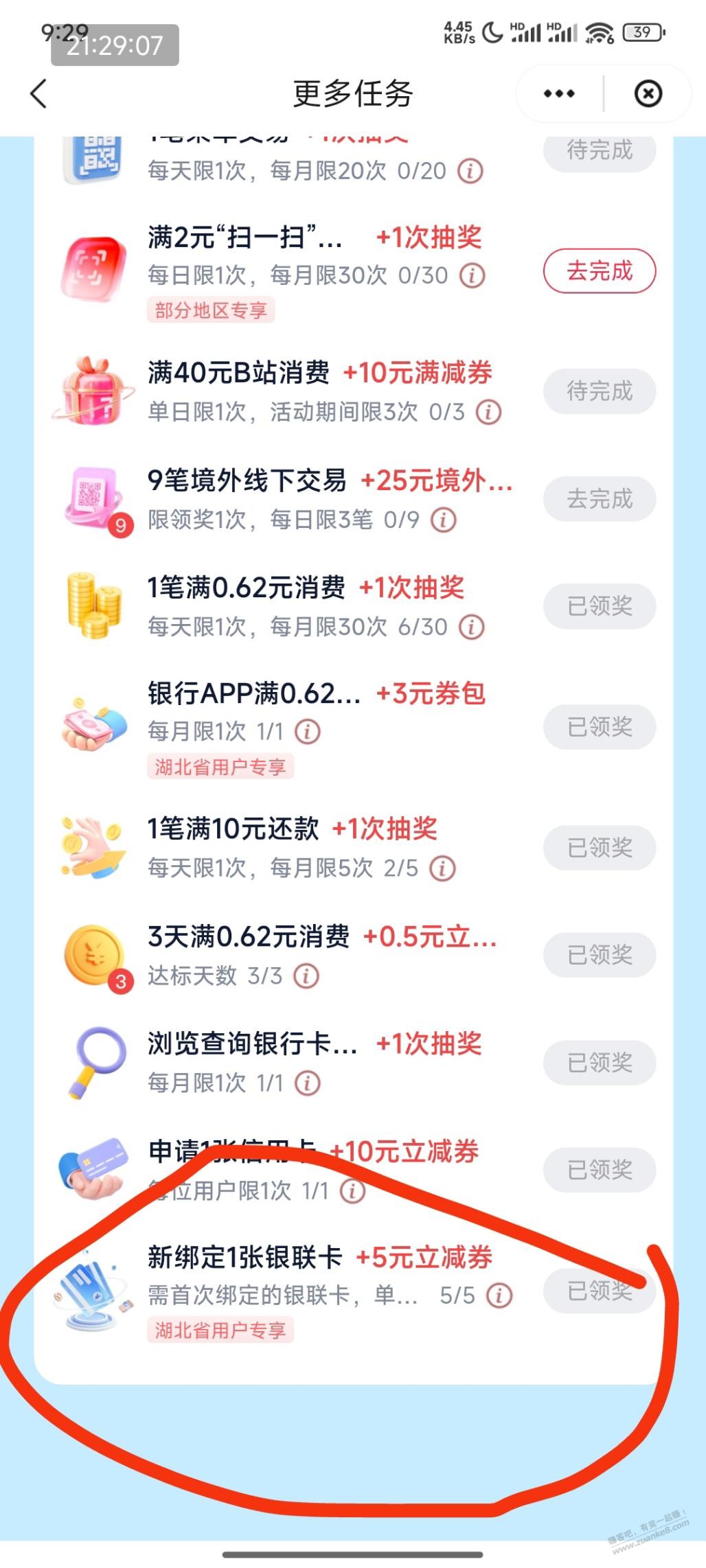Tap 待完成 for 满40元B站消费 task
The height and width of the screenshot is (1568, 706).
coord(599,391)
